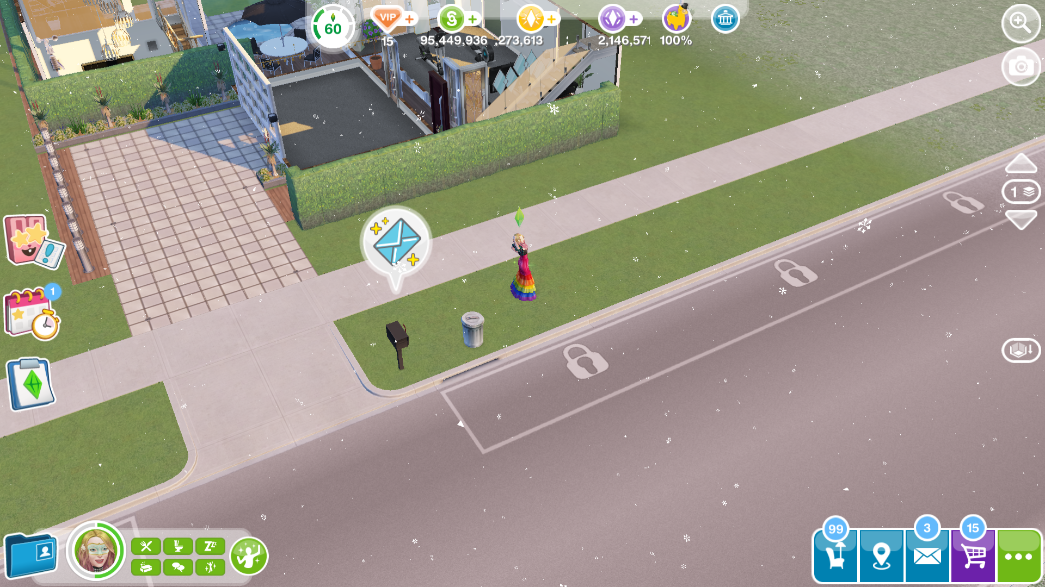The width and height of the screenshot is (1045, 587).
Task: Tap the sparkling envelope bubble above the mailbox
Action: click(x=395, y=243)
